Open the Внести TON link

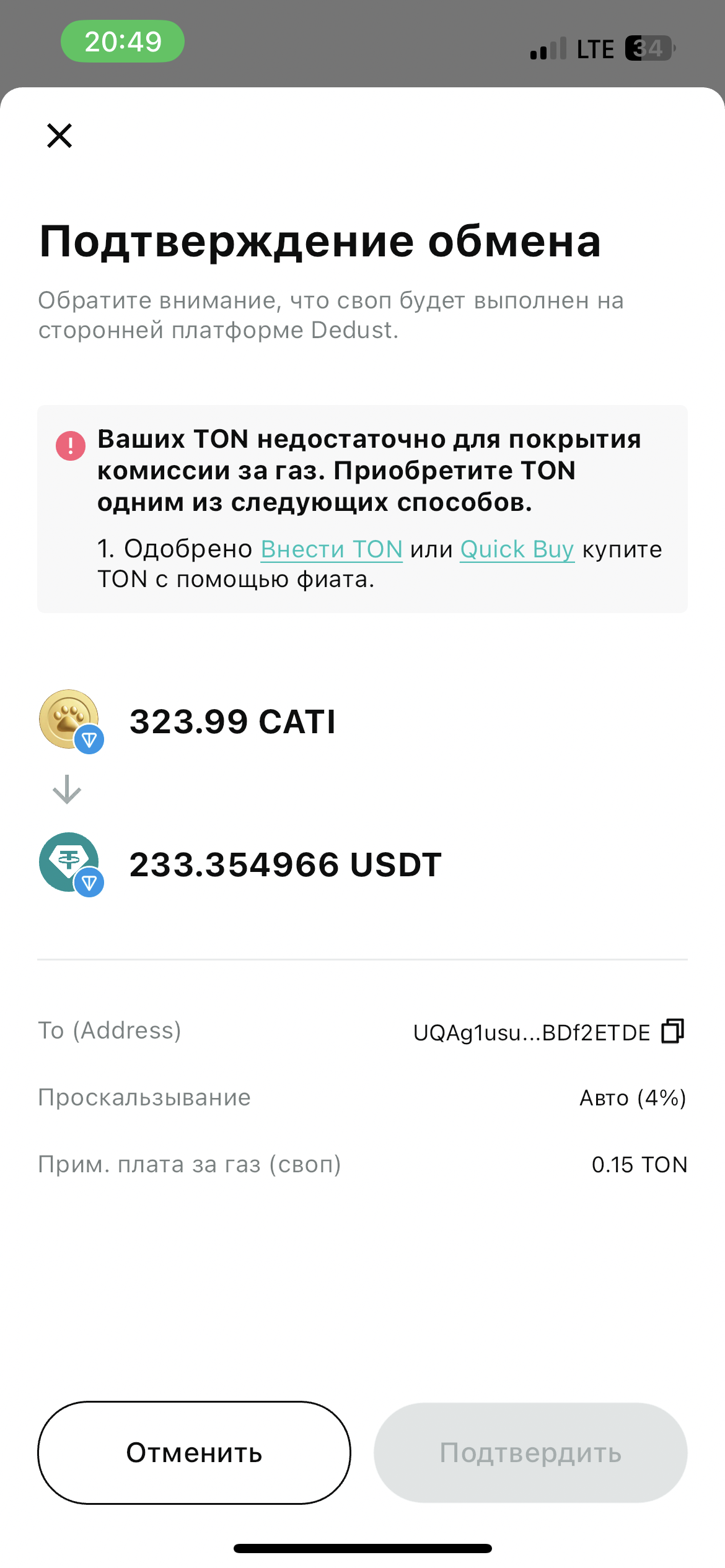332,549
